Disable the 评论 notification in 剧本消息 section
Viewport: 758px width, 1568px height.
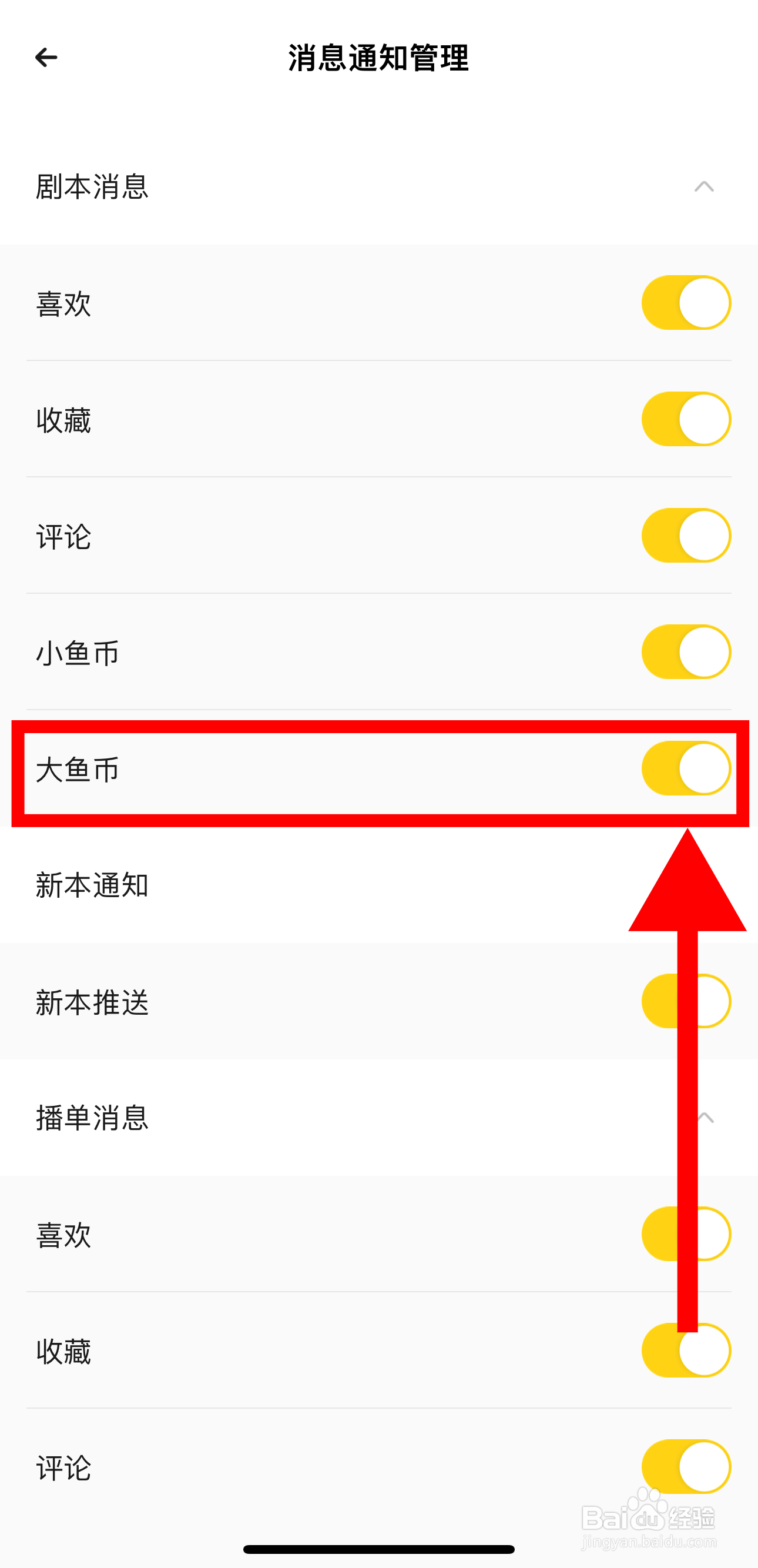click(685, 536)
